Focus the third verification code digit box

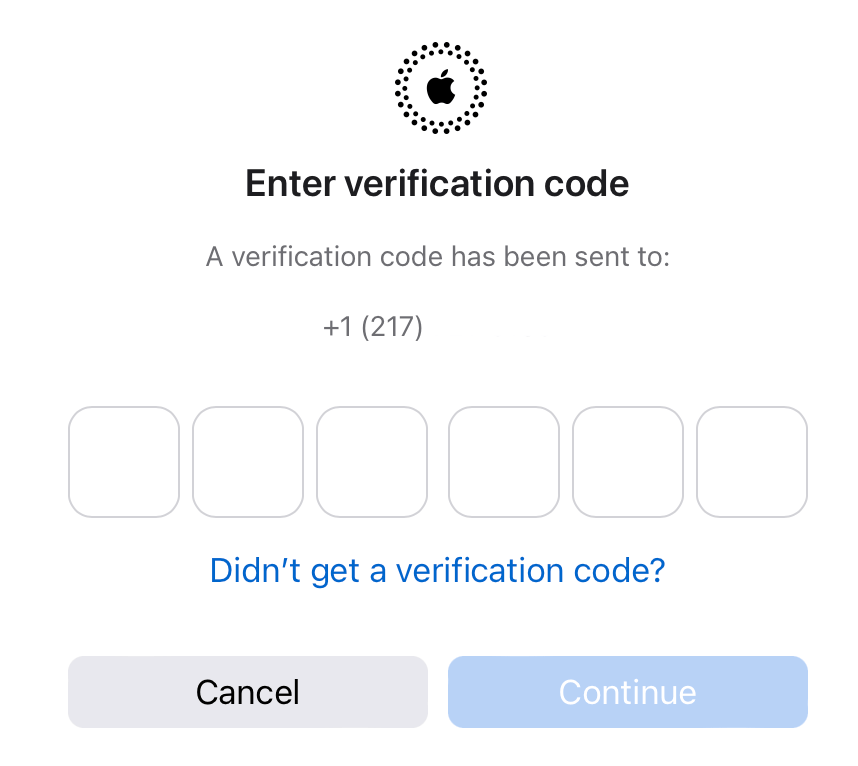[x=372, y=462]
